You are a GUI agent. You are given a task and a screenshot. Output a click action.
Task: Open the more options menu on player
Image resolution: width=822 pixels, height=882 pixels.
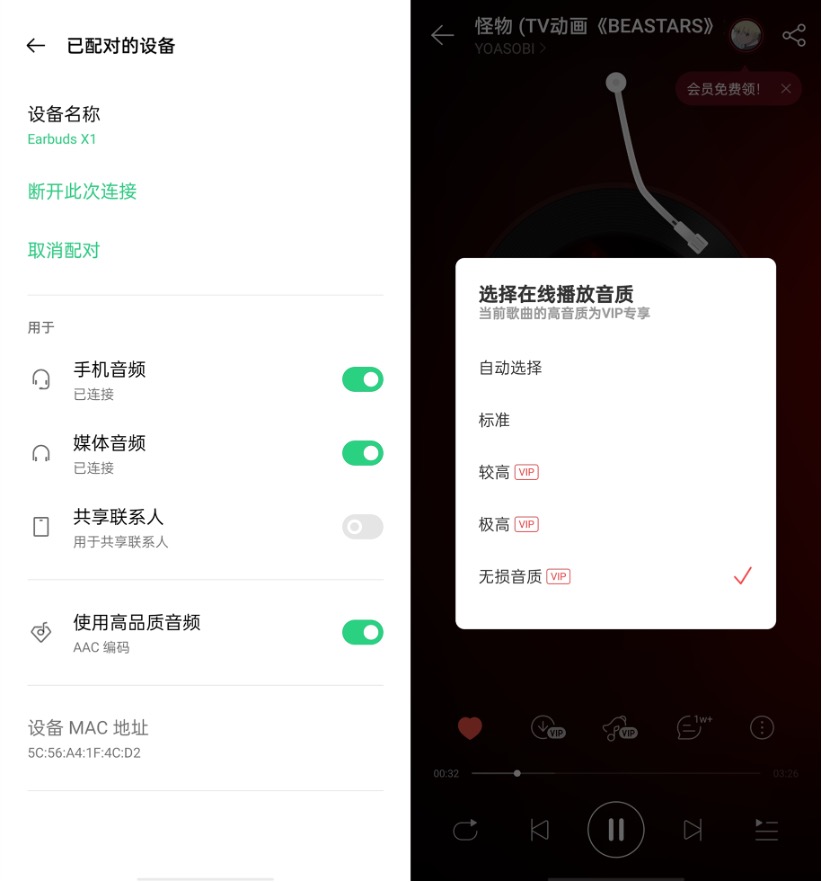[x=761, y=727]
